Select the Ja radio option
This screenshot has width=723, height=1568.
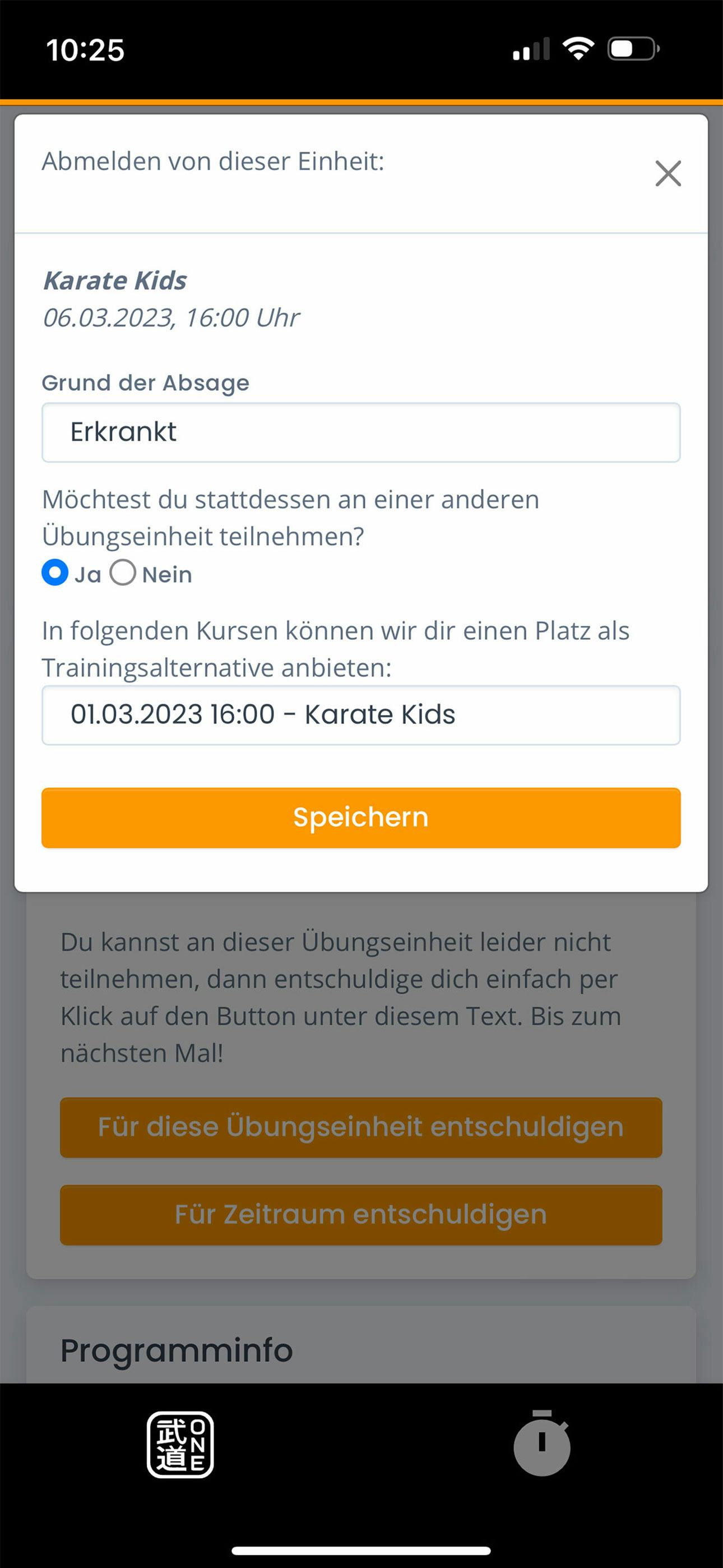click(55, 573)
